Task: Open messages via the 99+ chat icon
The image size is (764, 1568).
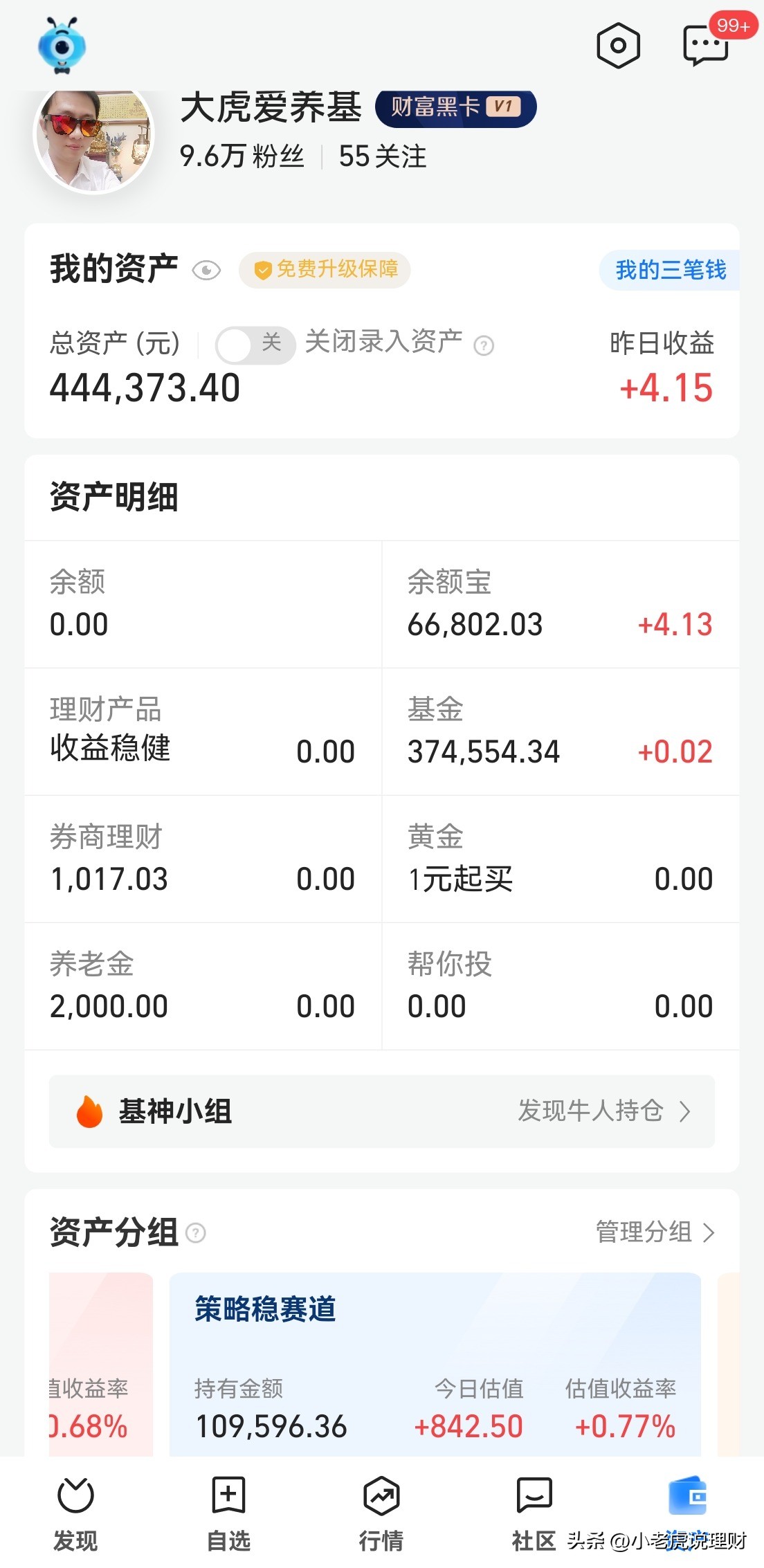Action: tap(706, 47)
